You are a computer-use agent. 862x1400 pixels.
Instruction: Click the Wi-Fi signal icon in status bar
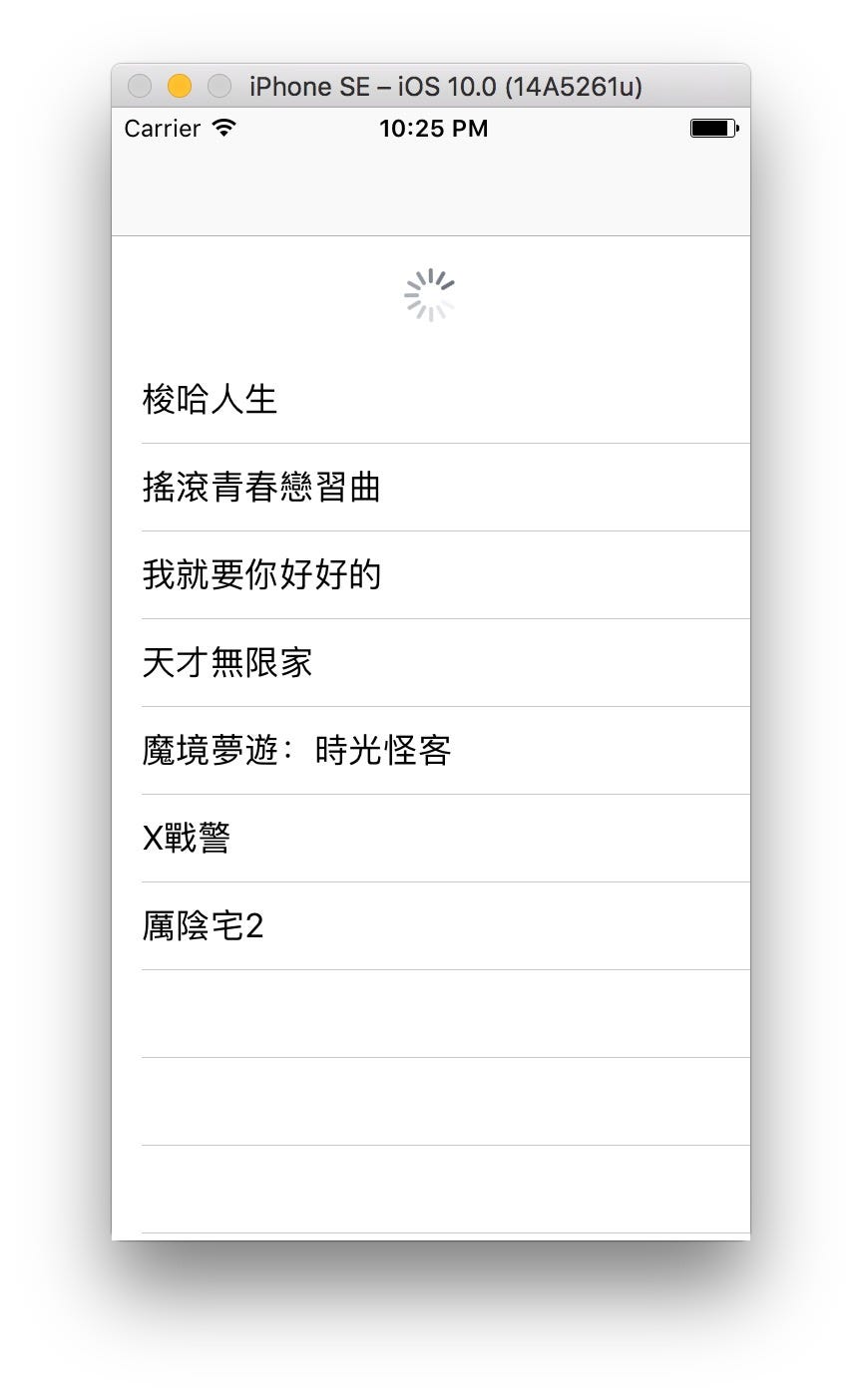point(224,128)
